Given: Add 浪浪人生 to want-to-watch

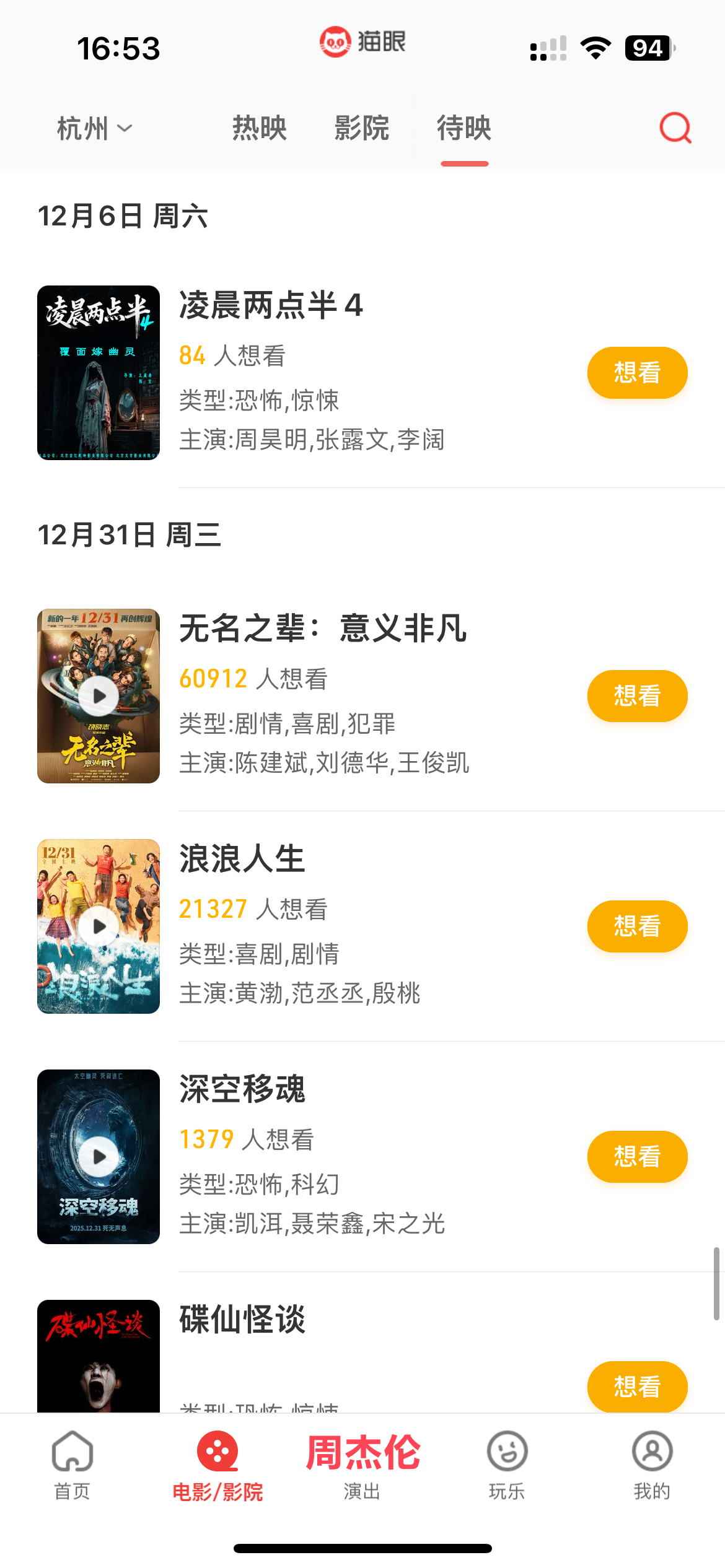Looking at the screenshot, I should pos(637,926).
